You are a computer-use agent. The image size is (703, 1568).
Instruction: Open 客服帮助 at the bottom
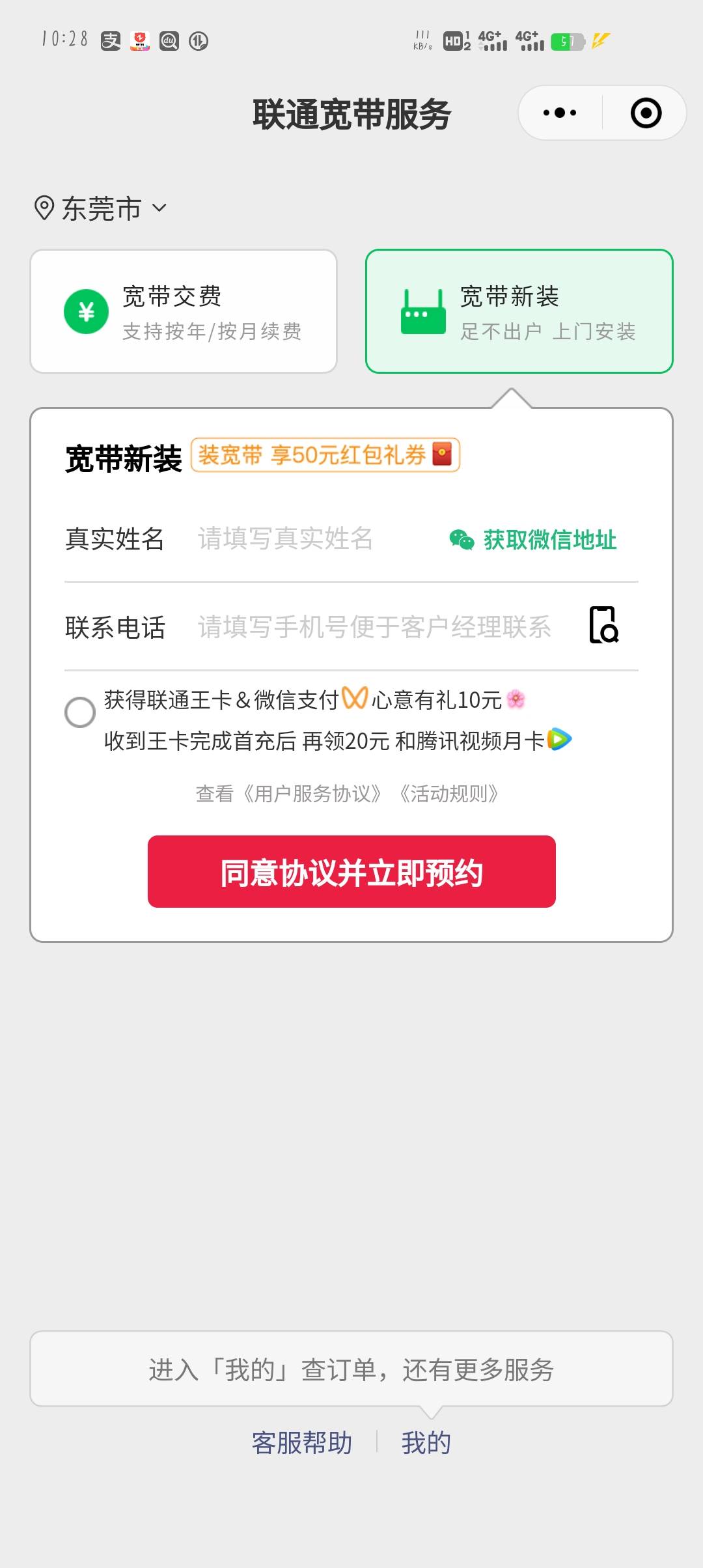click(x=302, y=1442)
